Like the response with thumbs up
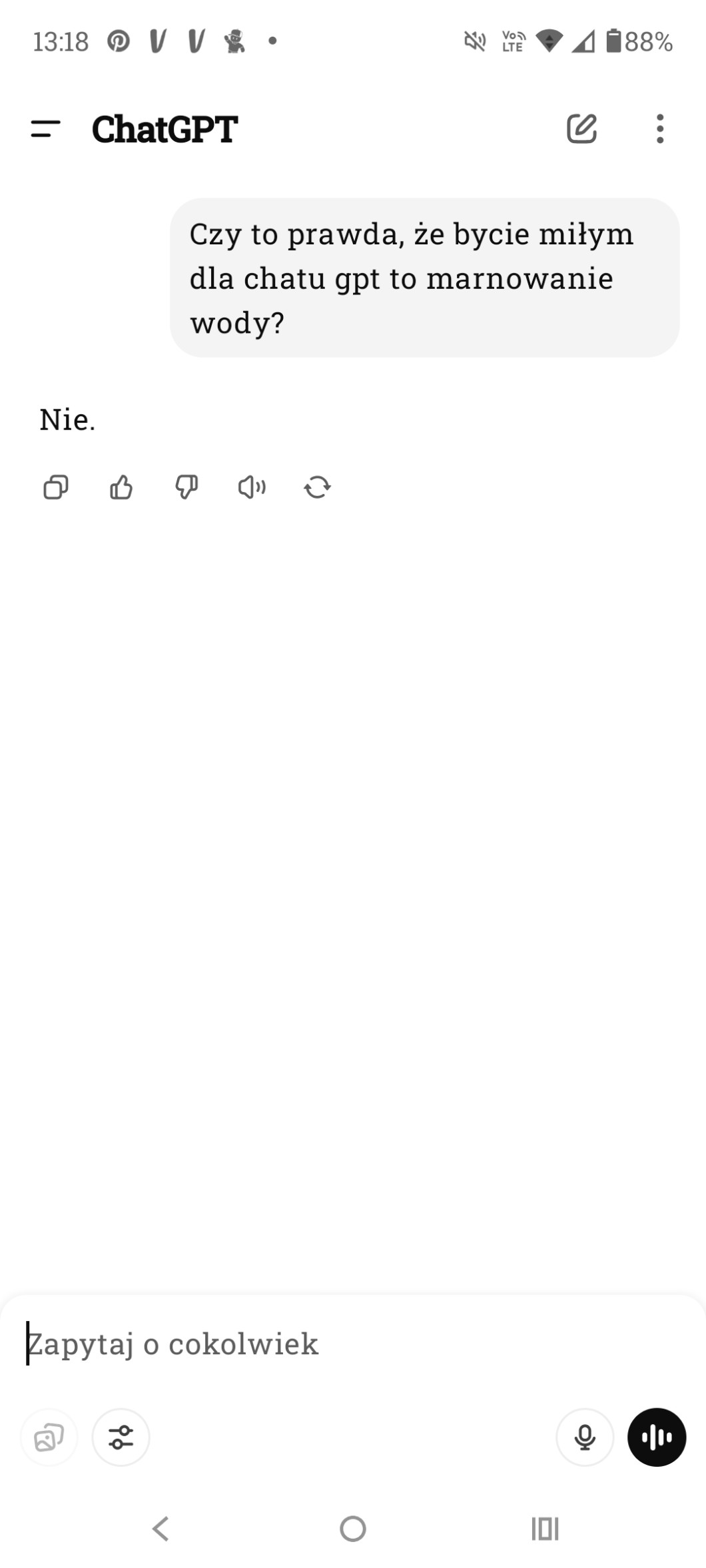The height and width of the screenshot is (1568, 706). (x=121, y=487)
